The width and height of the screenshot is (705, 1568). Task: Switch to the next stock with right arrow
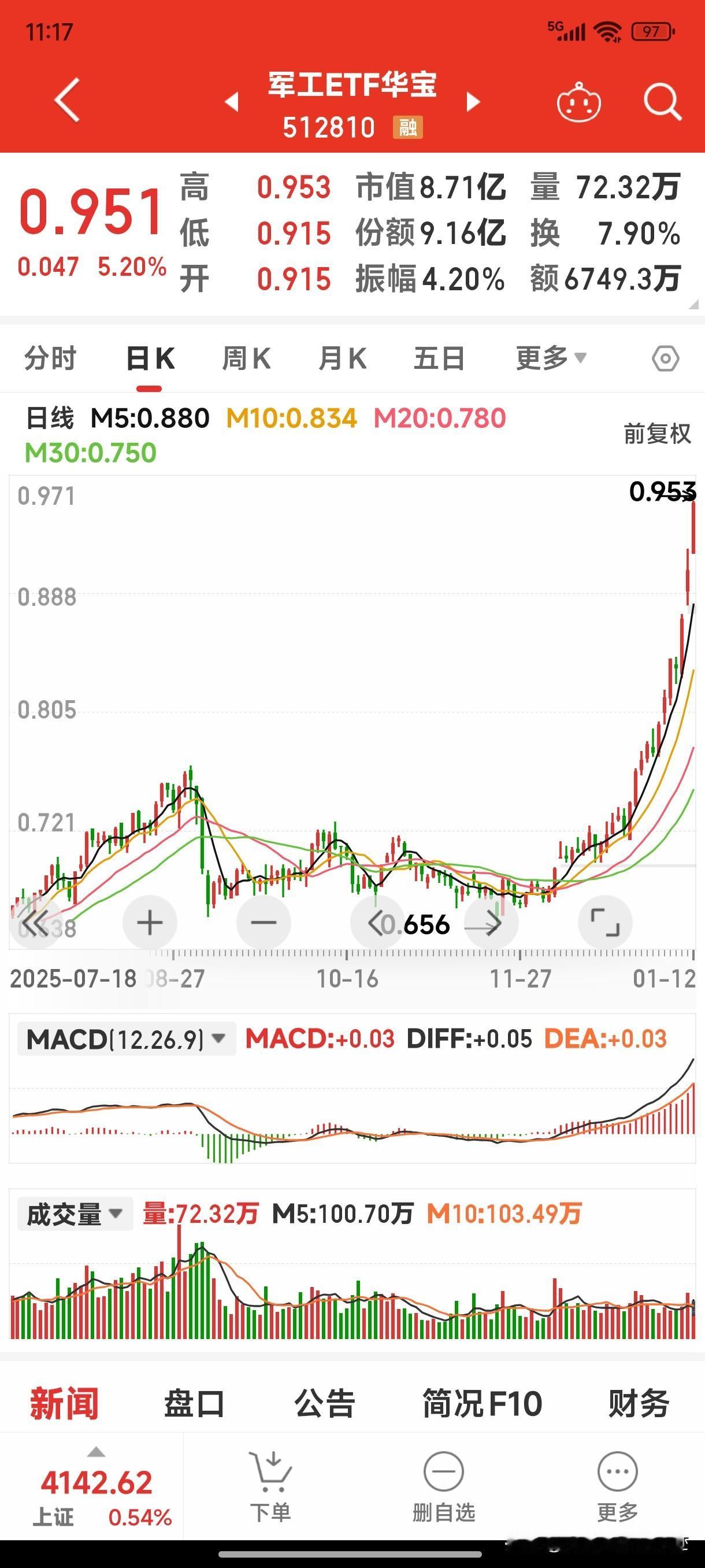pos(473,102)
